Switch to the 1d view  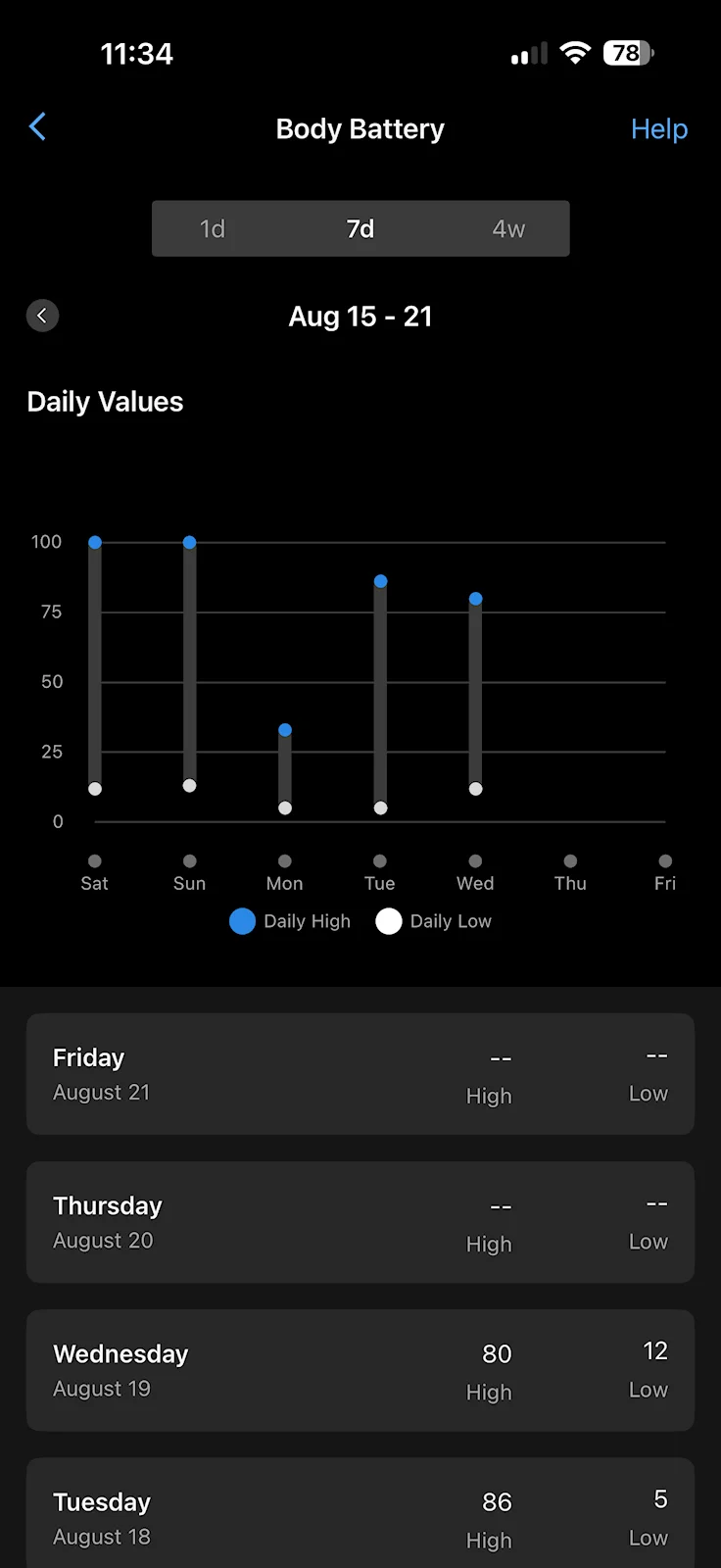tap(213, 228)
